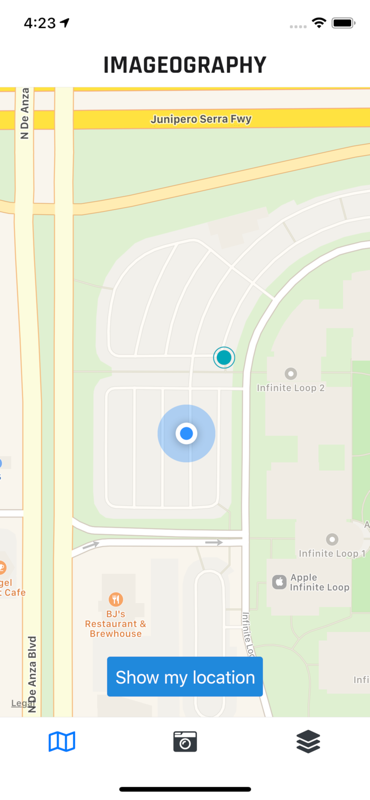Screen dimensions: 370x800
Task: Open the Legal link on the map
Action: coord(23,704)
